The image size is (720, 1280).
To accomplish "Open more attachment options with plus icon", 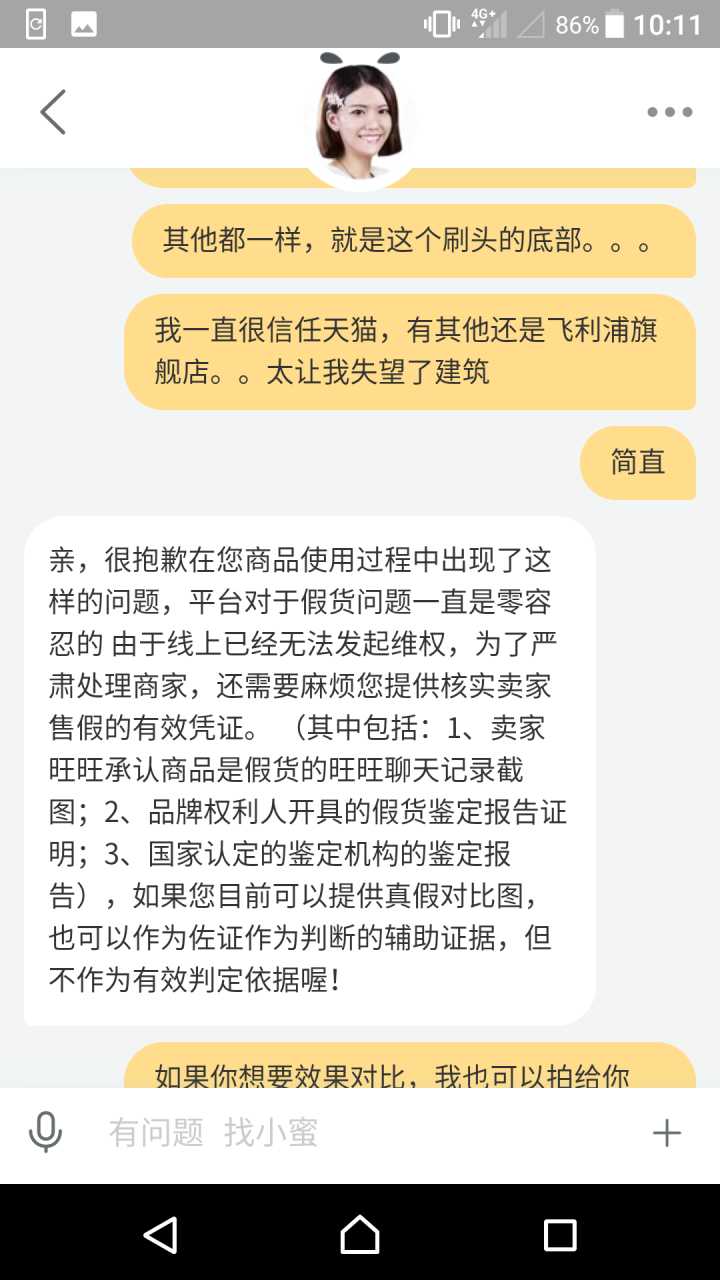I will pyautogui.click(x=666, y=1133).
